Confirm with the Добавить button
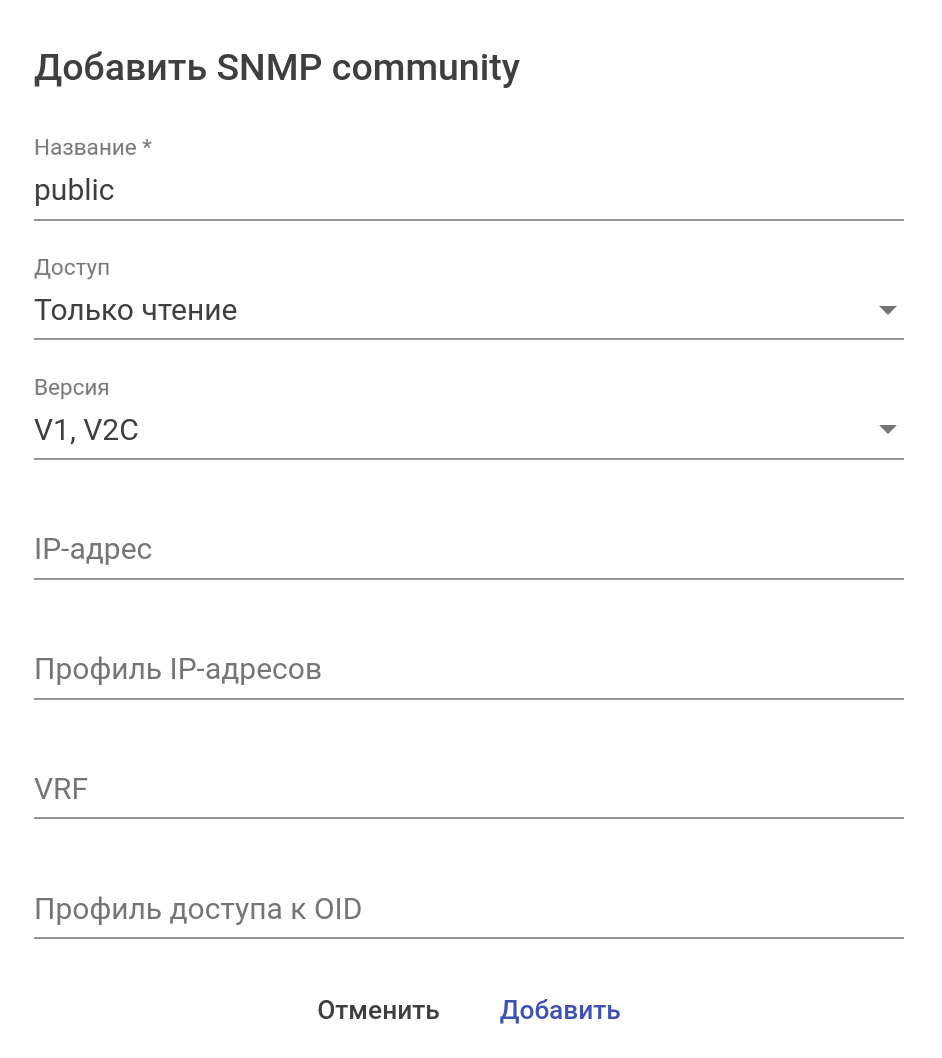The width and height of the screenshot is (942, 1058). [560, 1010]
